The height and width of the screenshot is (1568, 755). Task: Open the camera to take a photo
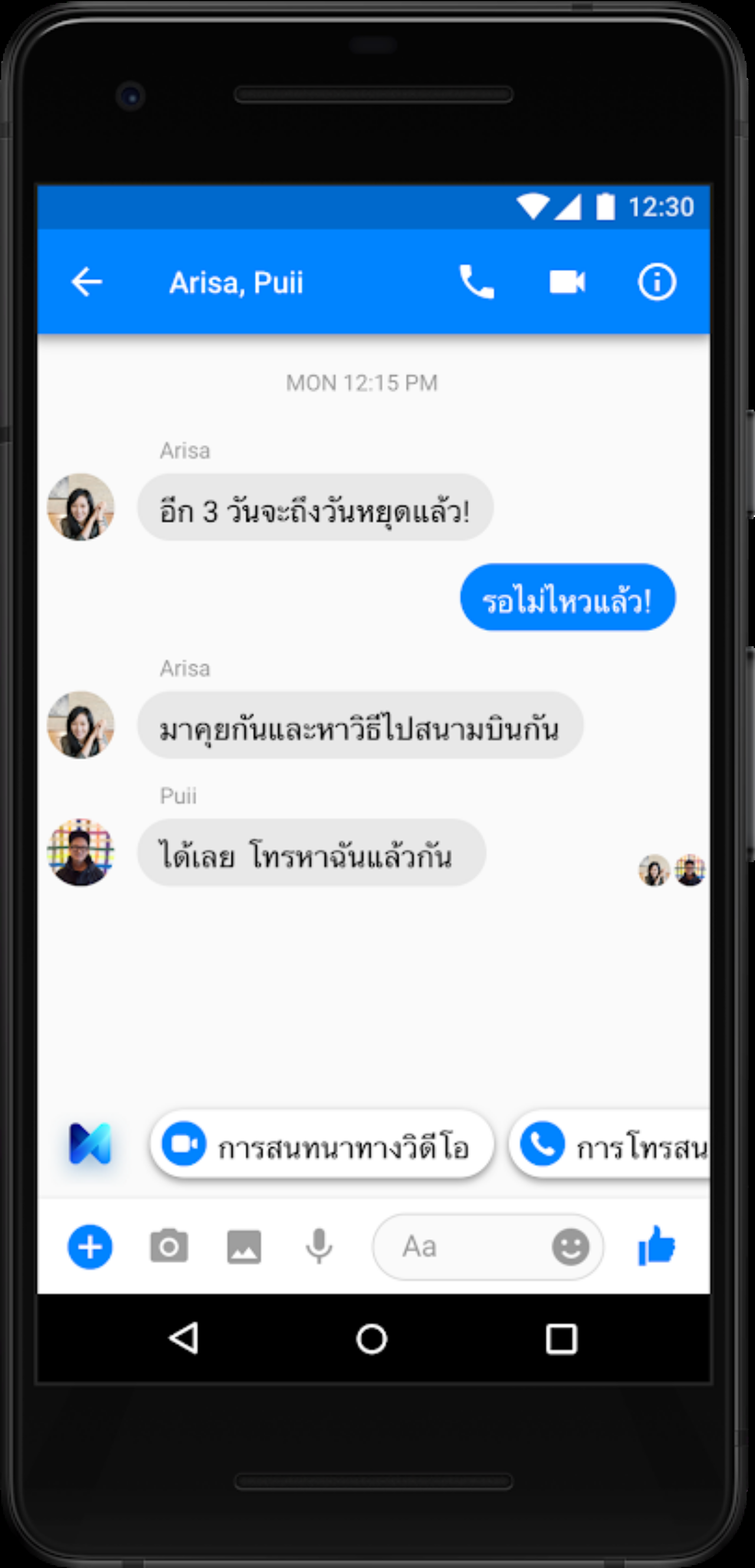coord(169,1246)
